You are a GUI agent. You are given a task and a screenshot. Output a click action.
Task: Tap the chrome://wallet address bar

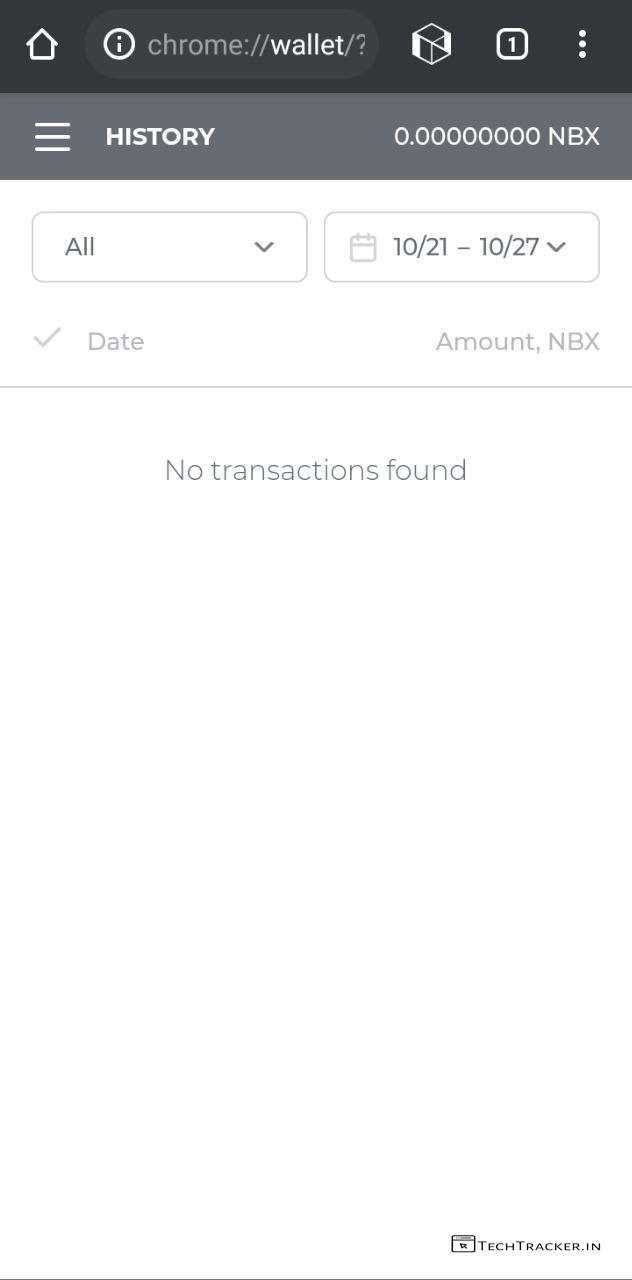coord(255,44)
